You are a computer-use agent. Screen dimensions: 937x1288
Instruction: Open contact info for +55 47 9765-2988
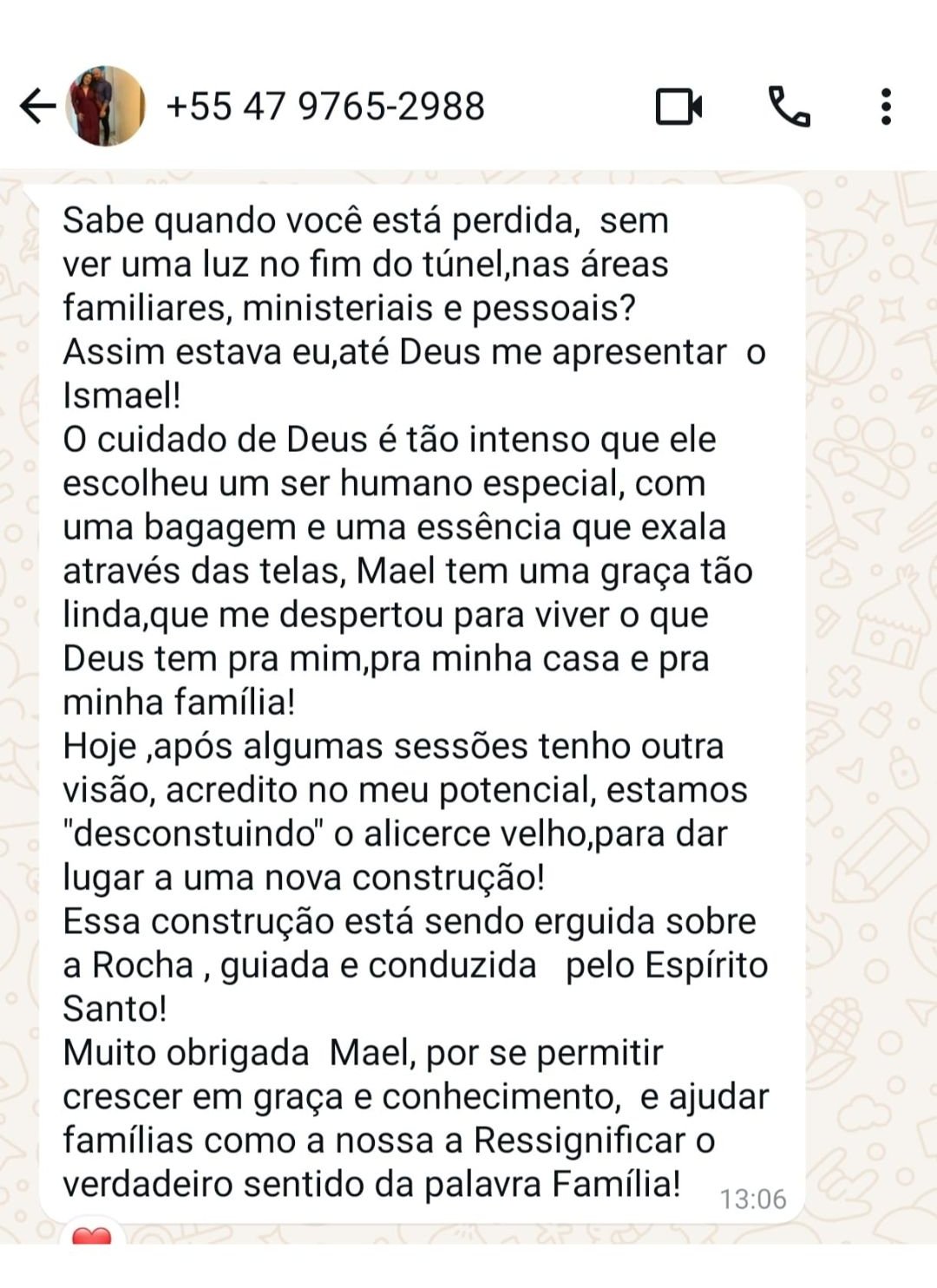[x=324, y=107]
